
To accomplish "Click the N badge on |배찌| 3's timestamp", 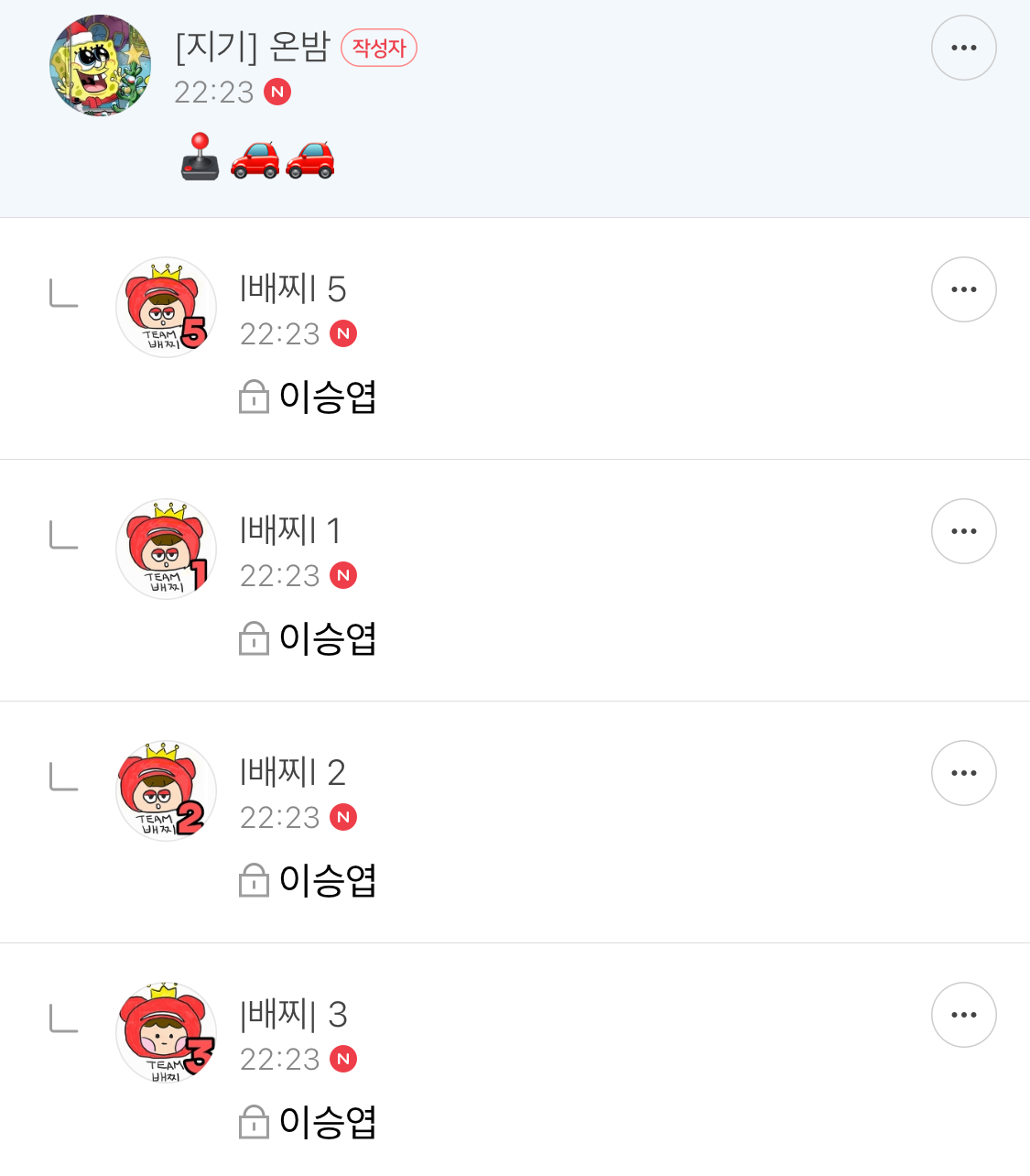I will [343, 1059].
